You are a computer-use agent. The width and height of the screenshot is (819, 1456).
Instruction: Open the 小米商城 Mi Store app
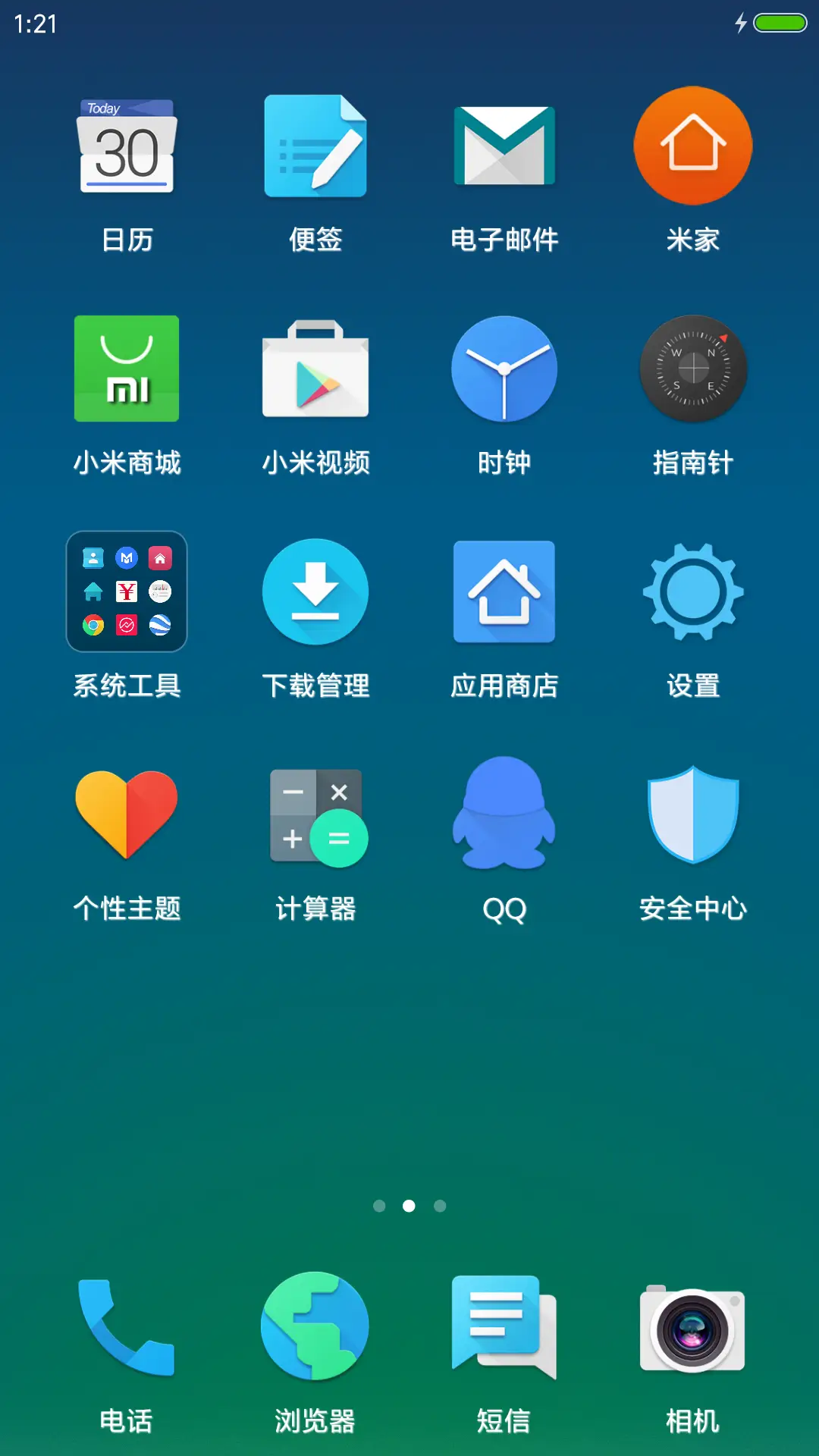coord(126,369)
